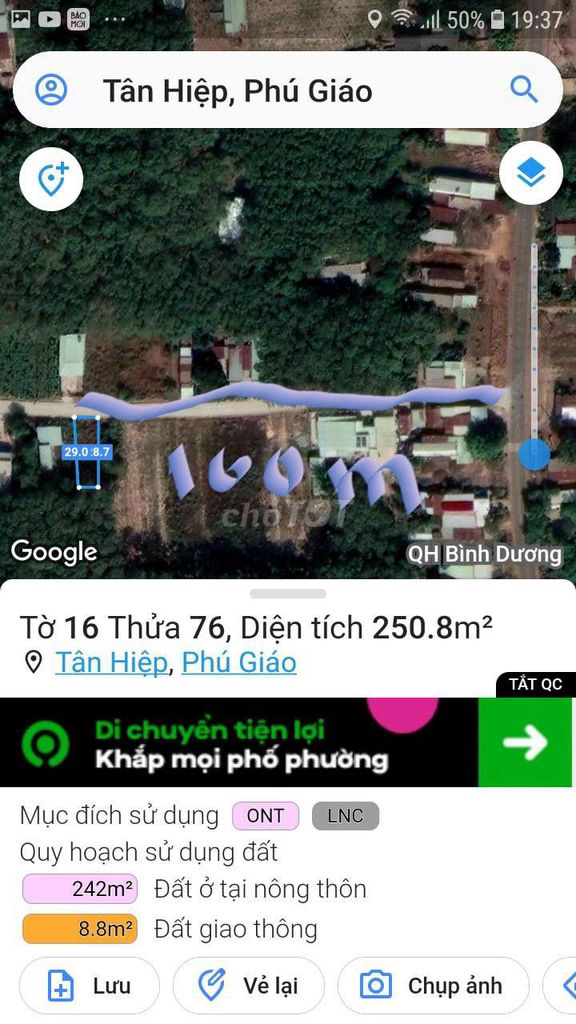Select the ONT land use chip
576x1024 pixels.
tap(266, 816)
